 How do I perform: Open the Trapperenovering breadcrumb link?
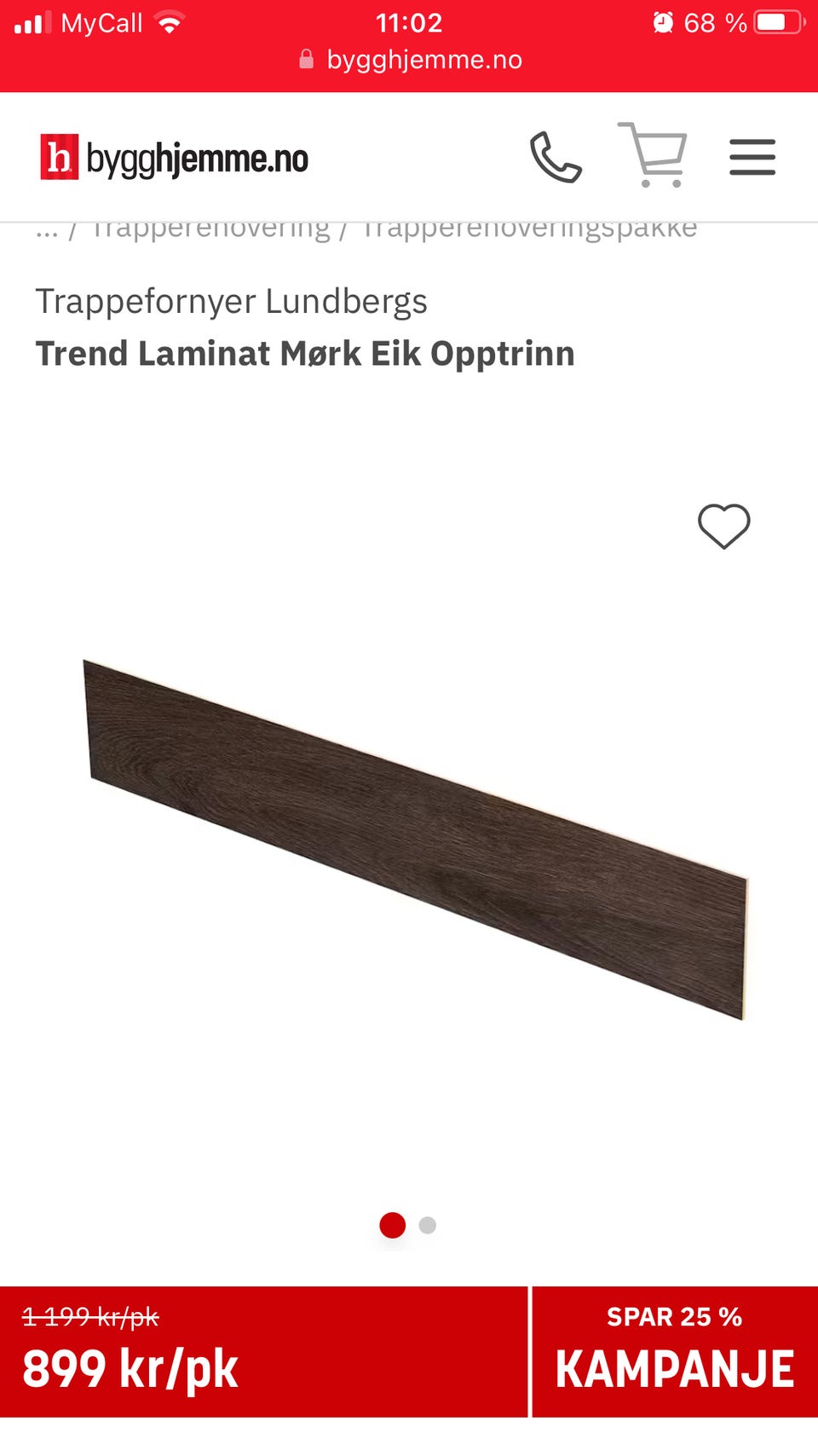(210, 229)
